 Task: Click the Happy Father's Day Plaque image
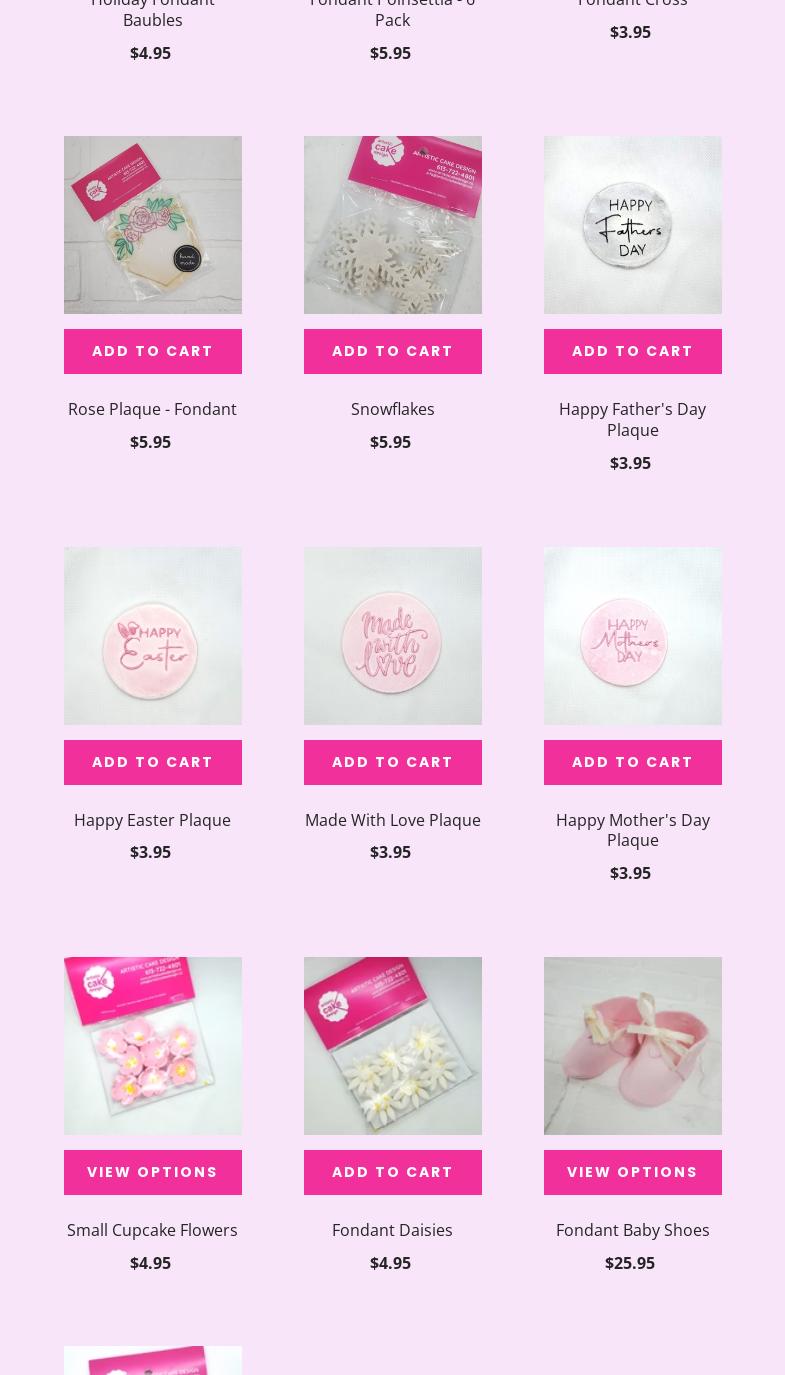tap(632, 224)
